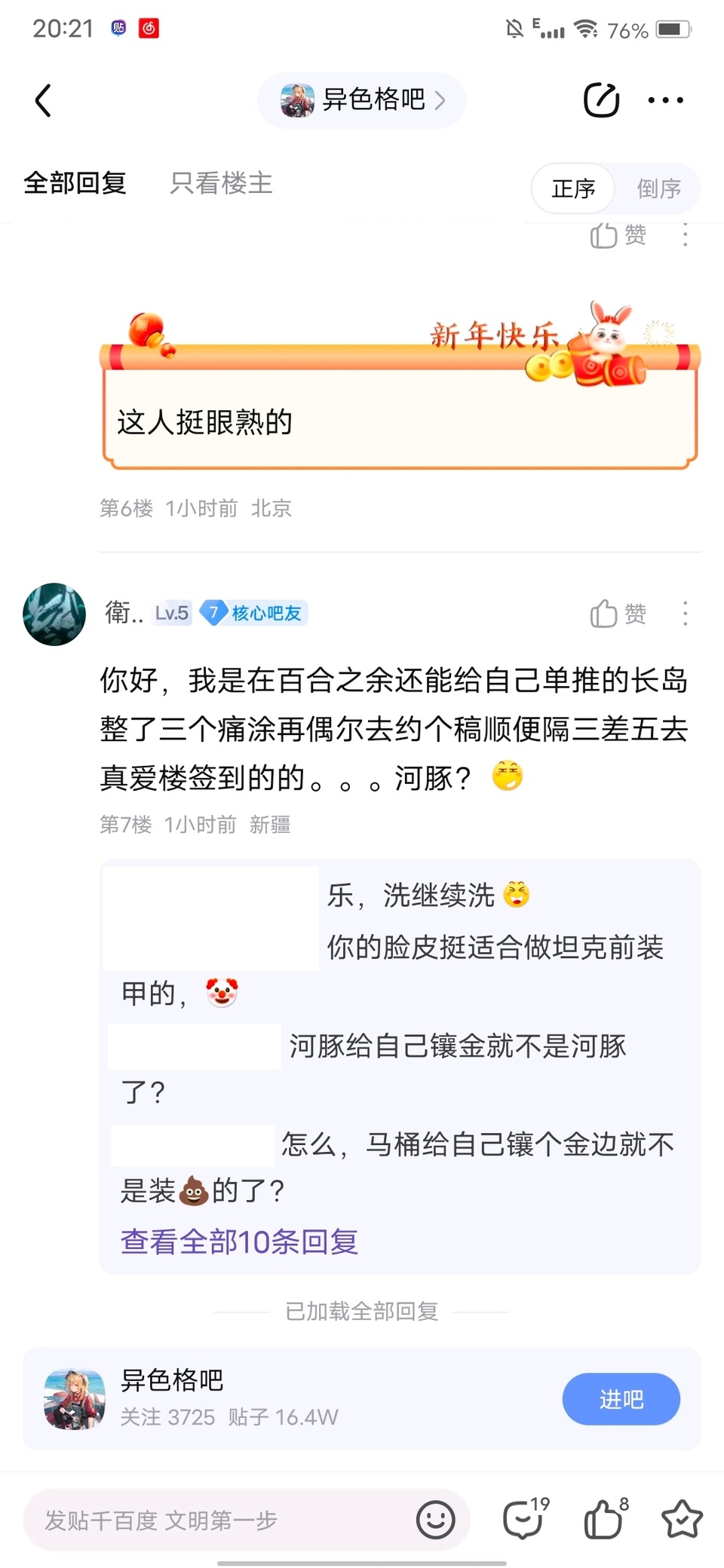Favorite this post with the star icon
724x1568 pixels.
[682, 1518]
